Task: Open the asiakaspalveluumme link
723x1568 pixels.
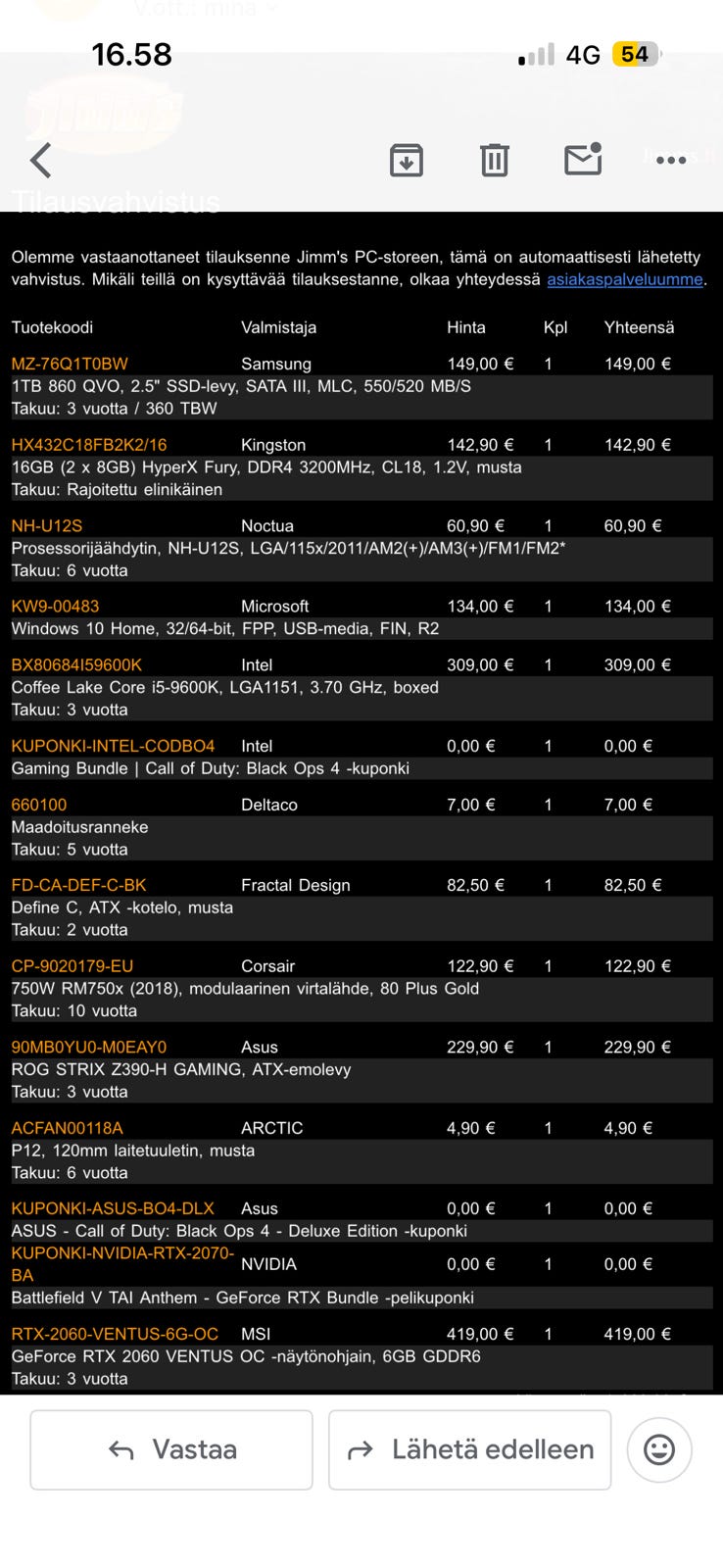Action: coord(625,279)
